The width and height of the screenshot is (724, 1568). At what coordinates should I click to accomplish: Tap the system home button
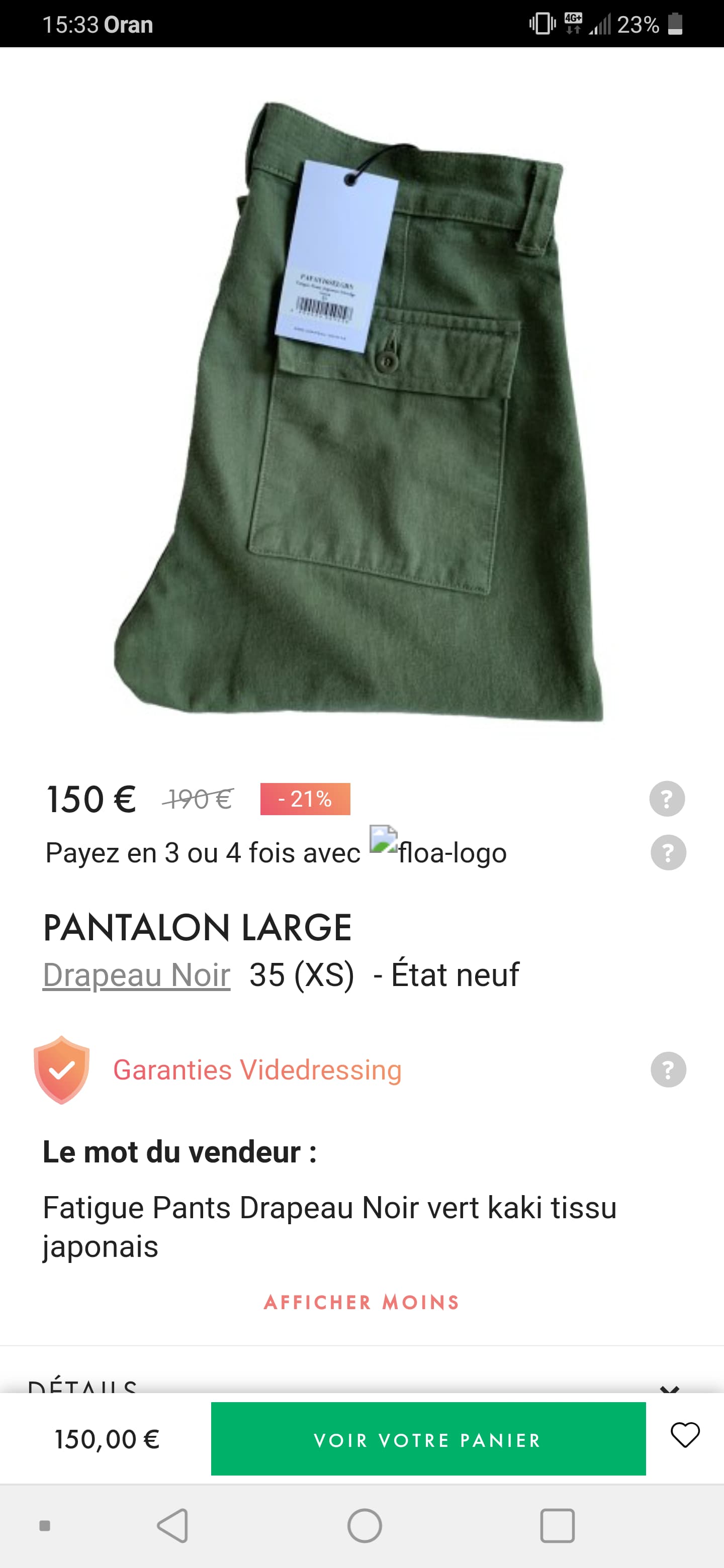[x=364, y=1525]
